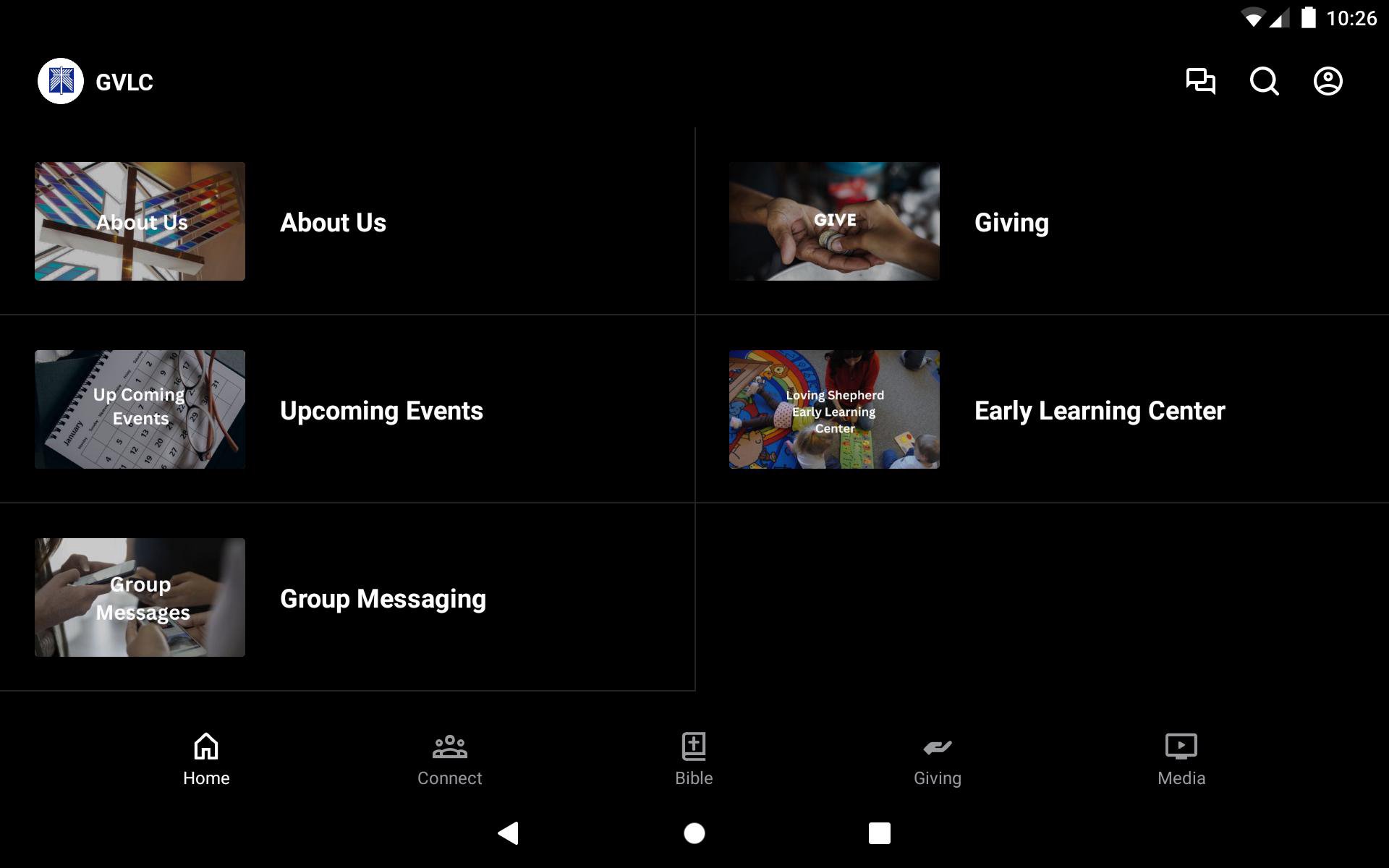This screenshot has height=868, width=1389.
Task: Open recent apps with the square button
Action: pos(879,833)
